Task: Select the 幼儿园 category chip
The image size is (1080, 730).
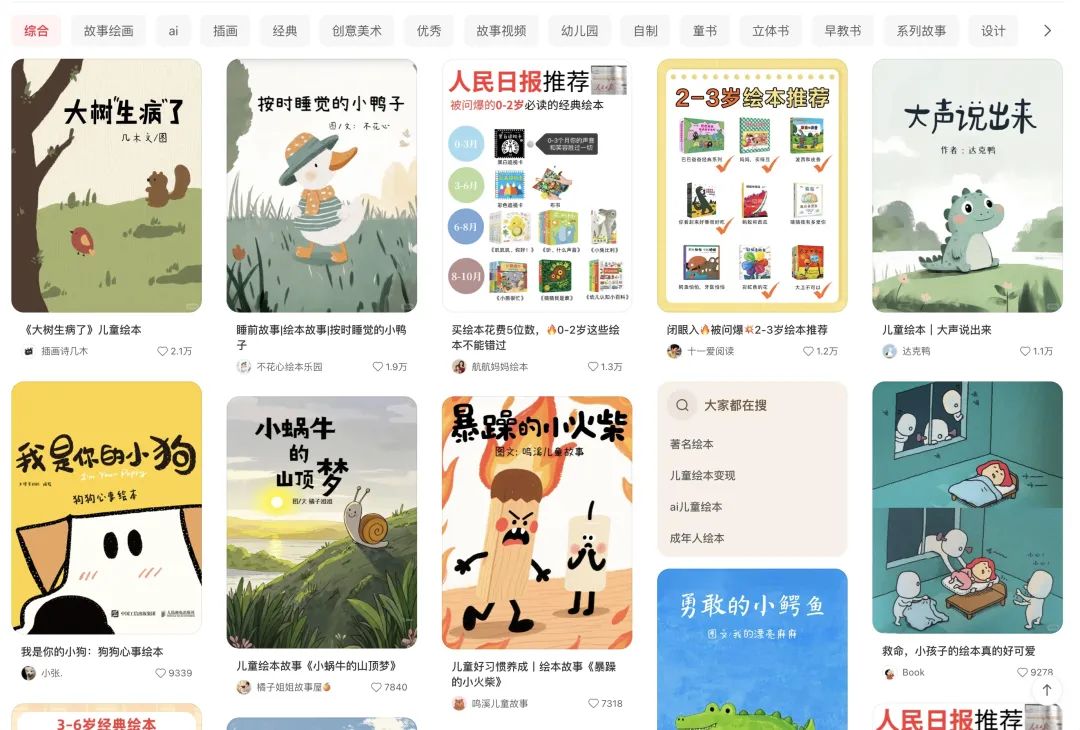Action: [x=579, y=31]
